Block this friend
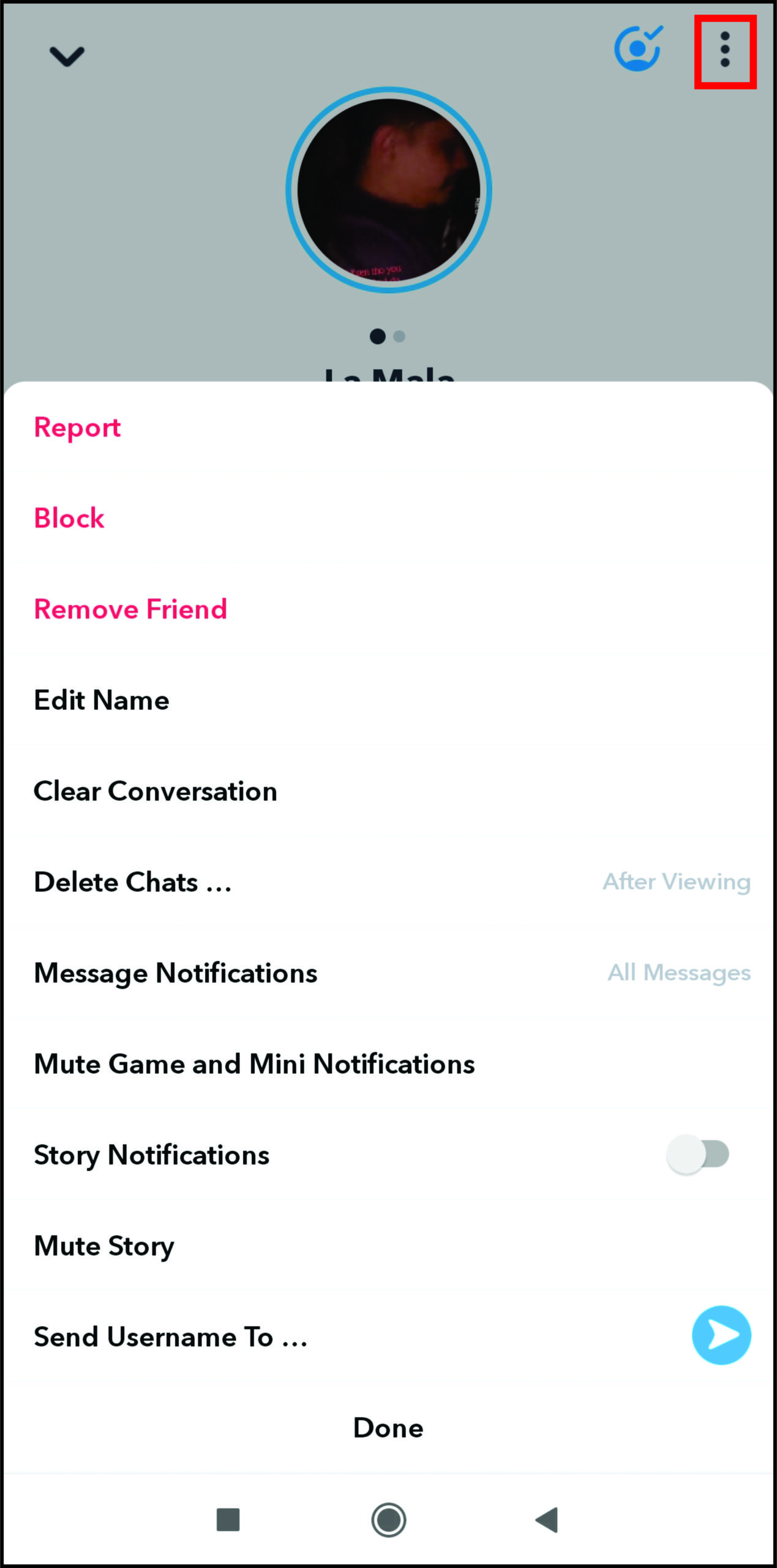The height and width of the screenshot is (1568, 777). (69, 518)
